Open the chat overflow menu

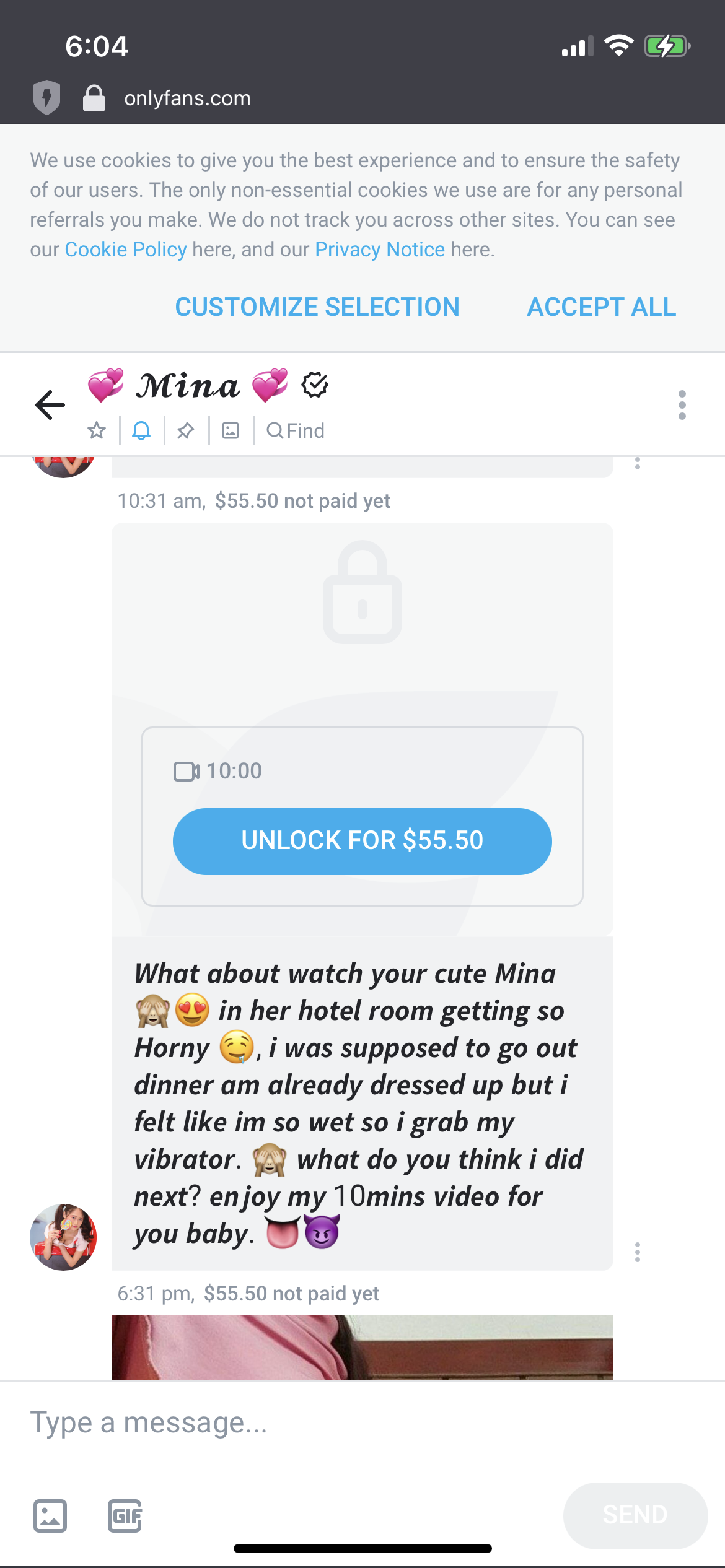[682, 405]
